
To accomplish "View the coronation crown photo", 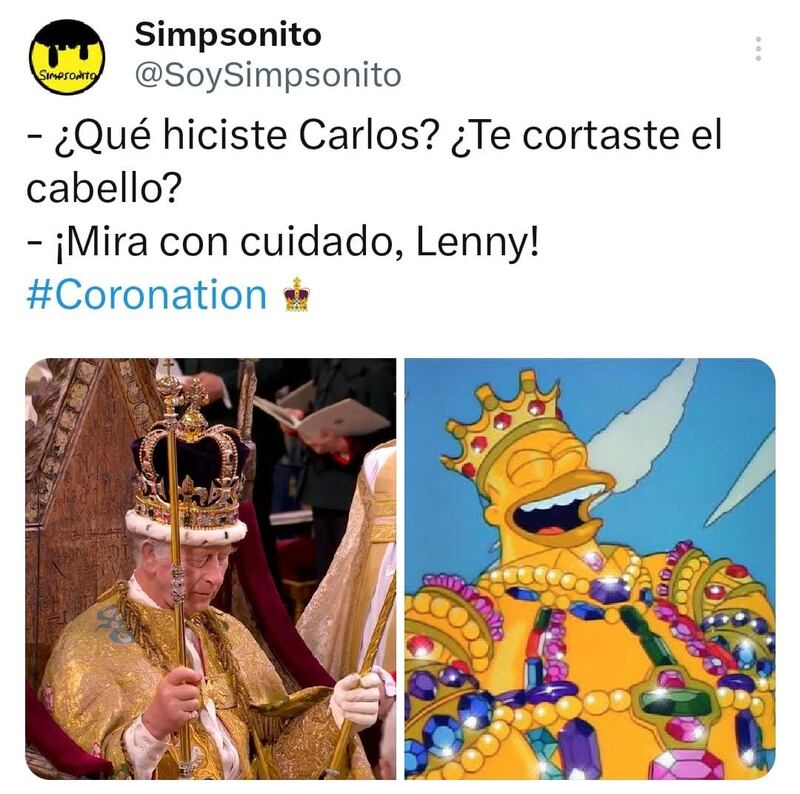I will pos(210,568).
